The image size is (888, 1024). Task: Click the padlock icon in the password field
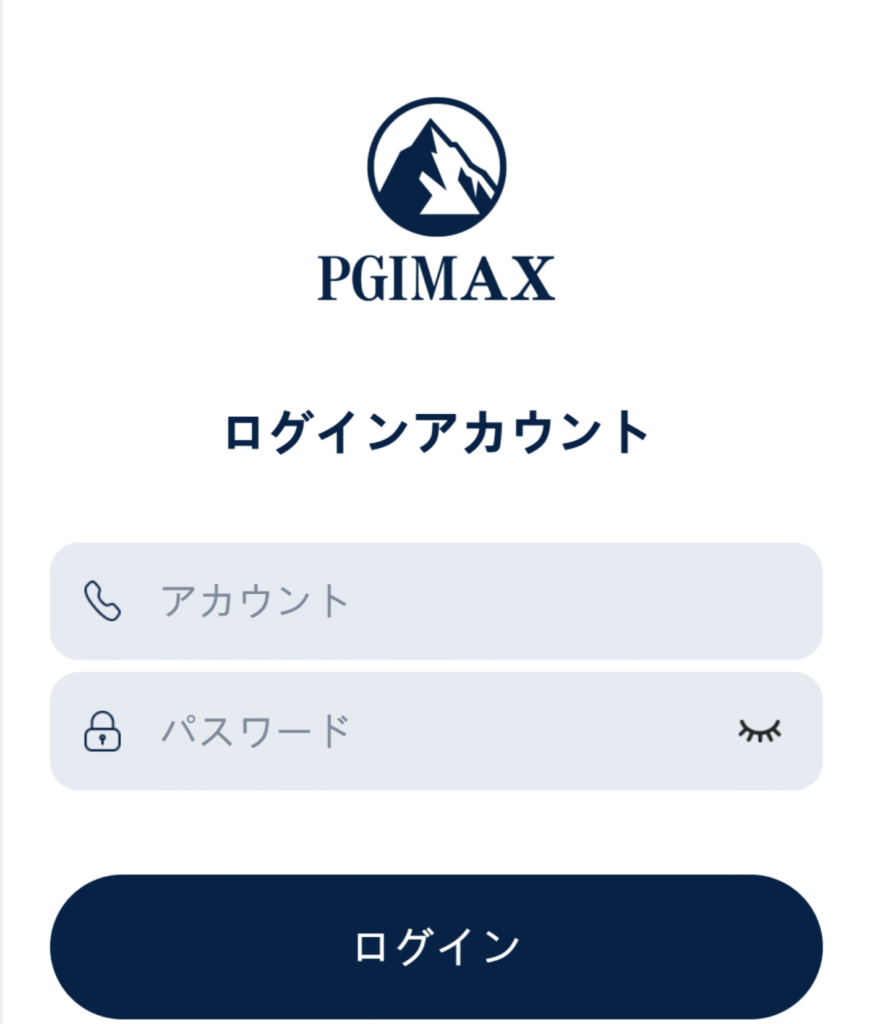[x=101, y=731]
